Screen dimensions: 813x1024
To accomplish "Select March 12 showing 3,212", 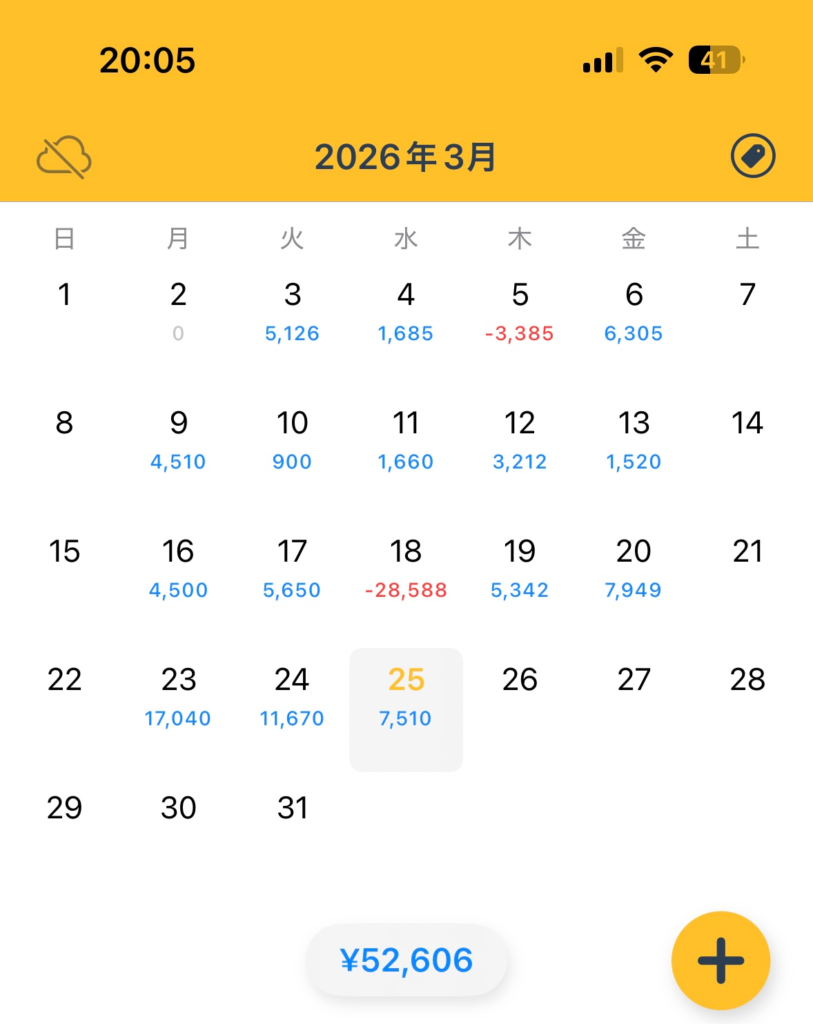I will [x=520, y=440].
